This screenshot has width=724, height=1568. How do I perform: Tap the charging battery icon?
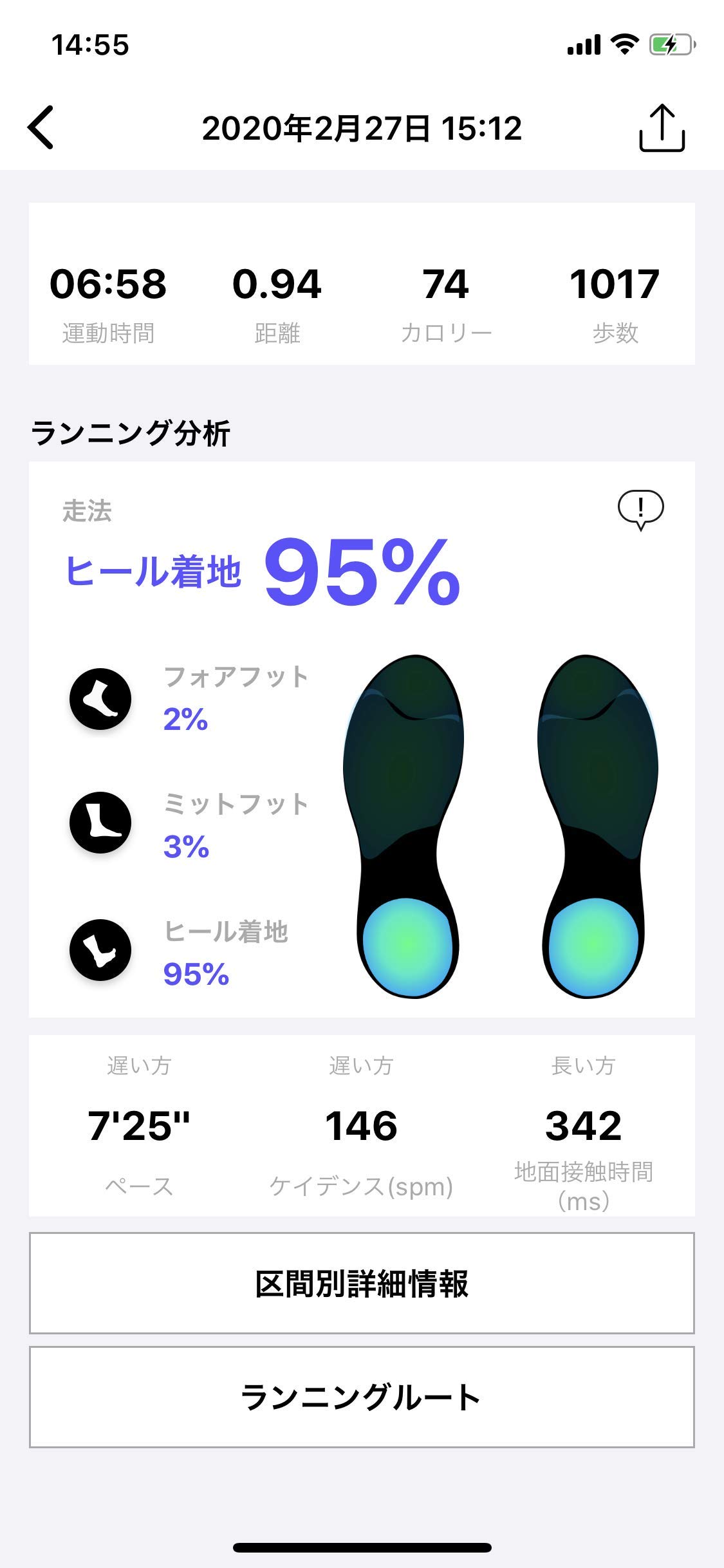[668, 43]
